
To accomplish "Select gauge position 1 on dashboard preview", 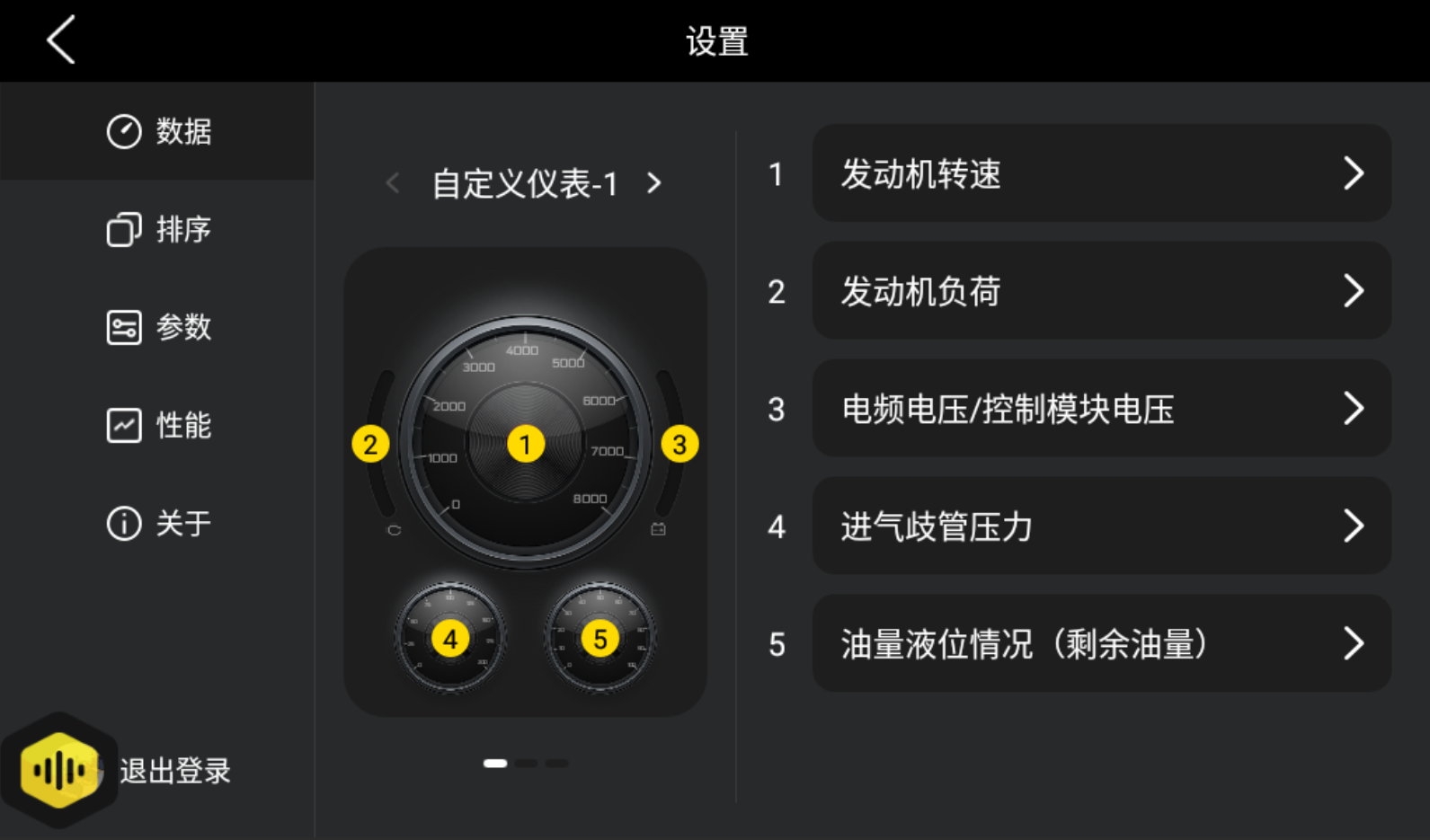I will [x=526, y=445].
